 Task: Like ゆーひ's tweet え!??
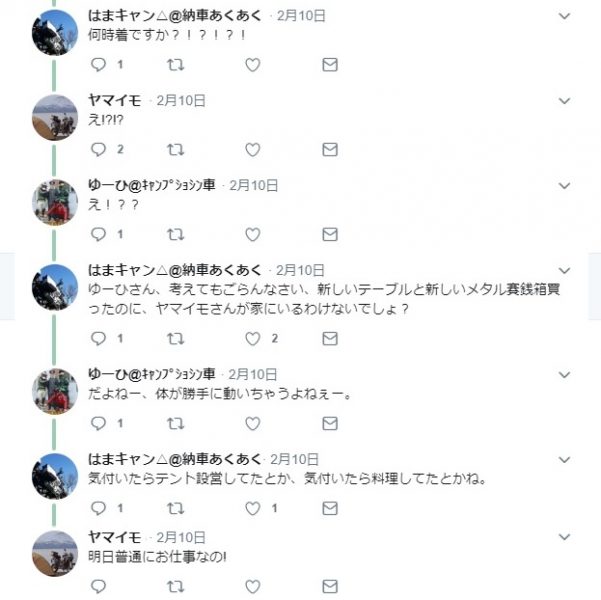coord(253,234)
